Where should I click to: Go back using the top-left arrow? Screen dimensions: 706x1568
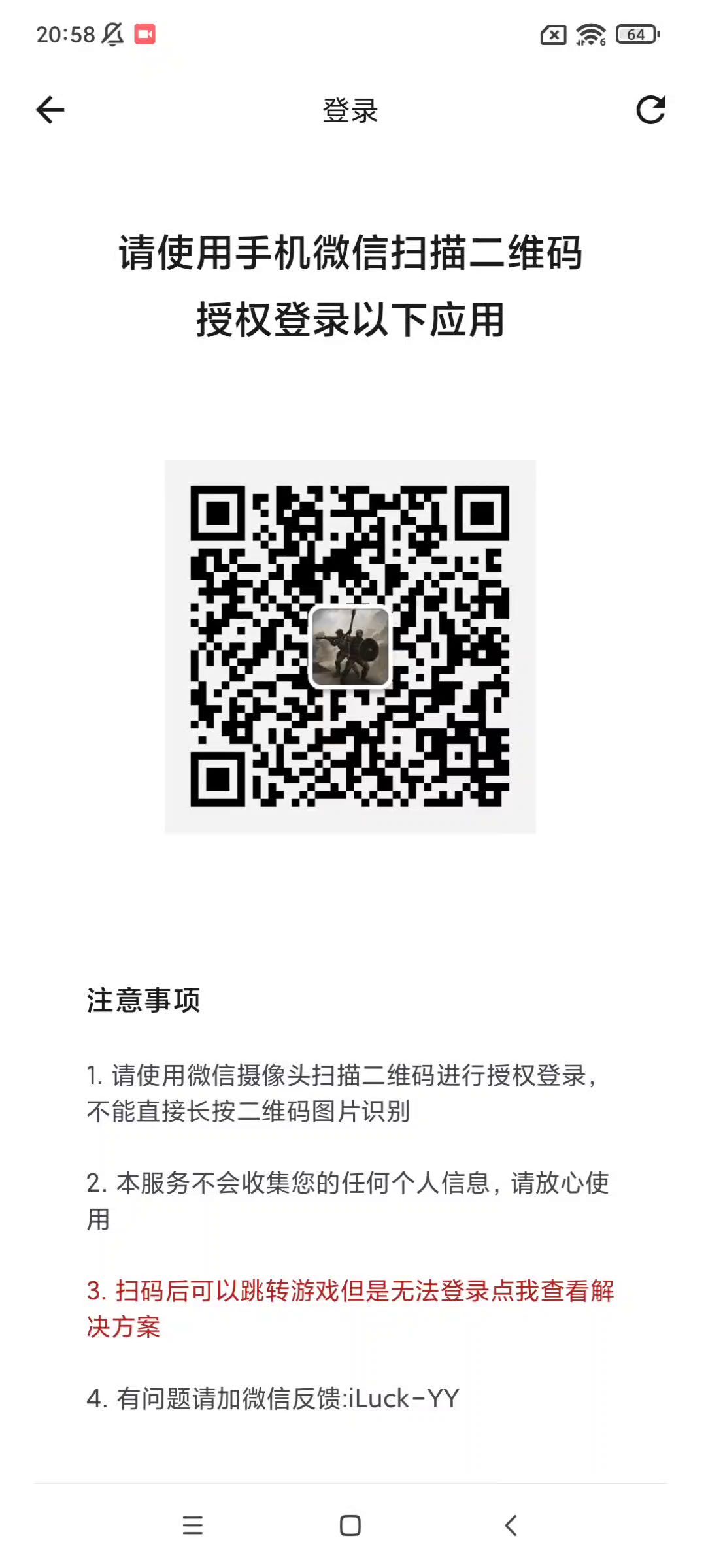[x=50, y=110]
